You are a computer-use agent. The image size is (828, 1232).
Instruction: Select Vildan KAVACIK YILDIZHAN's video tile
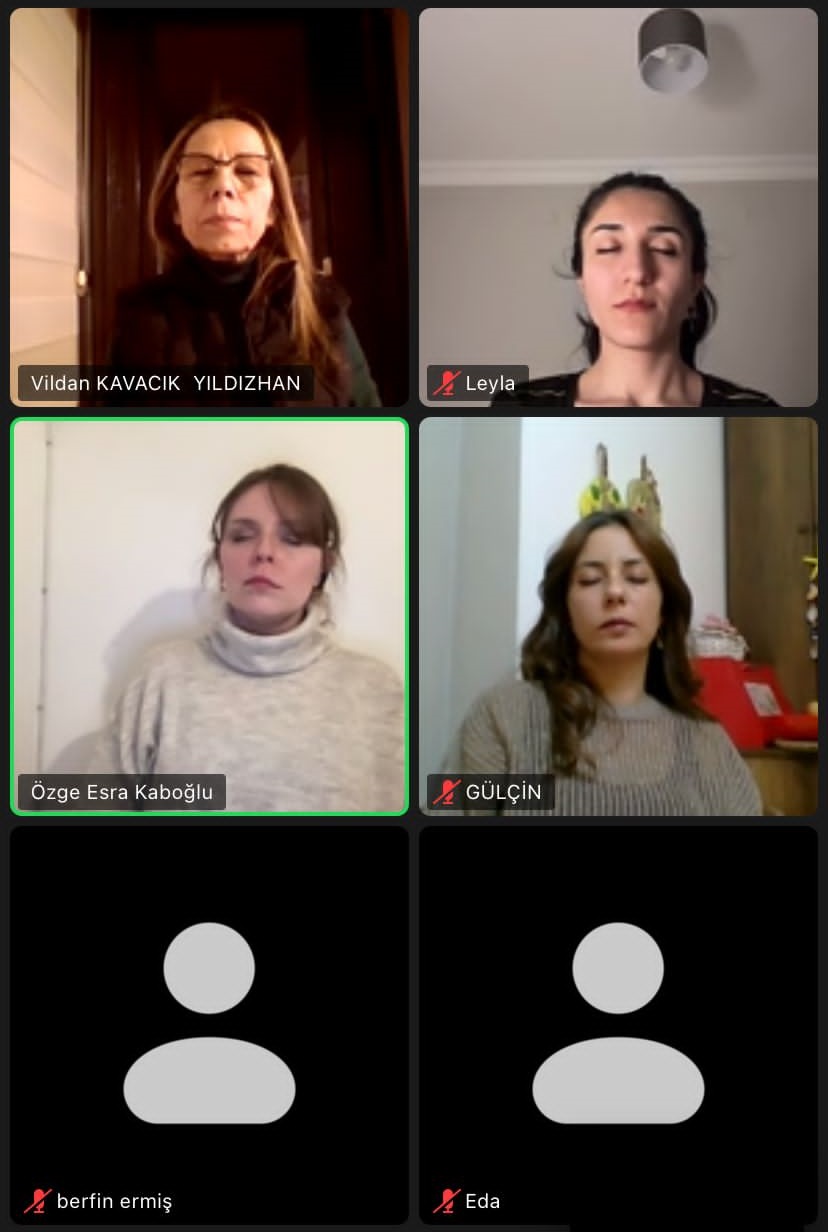(209, 207)
